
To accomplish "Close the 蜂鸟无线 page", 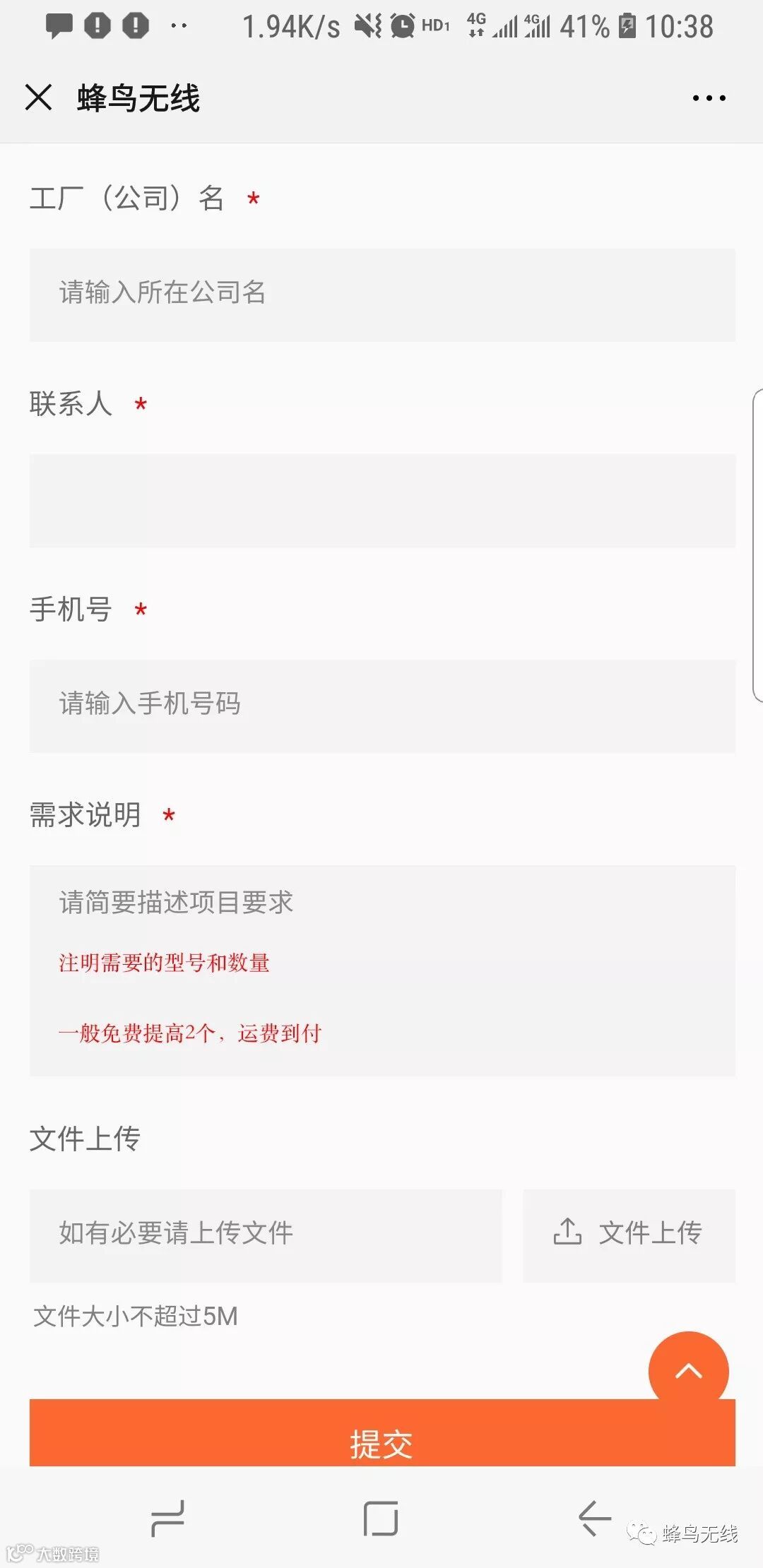I will click(x=39, y=97).
